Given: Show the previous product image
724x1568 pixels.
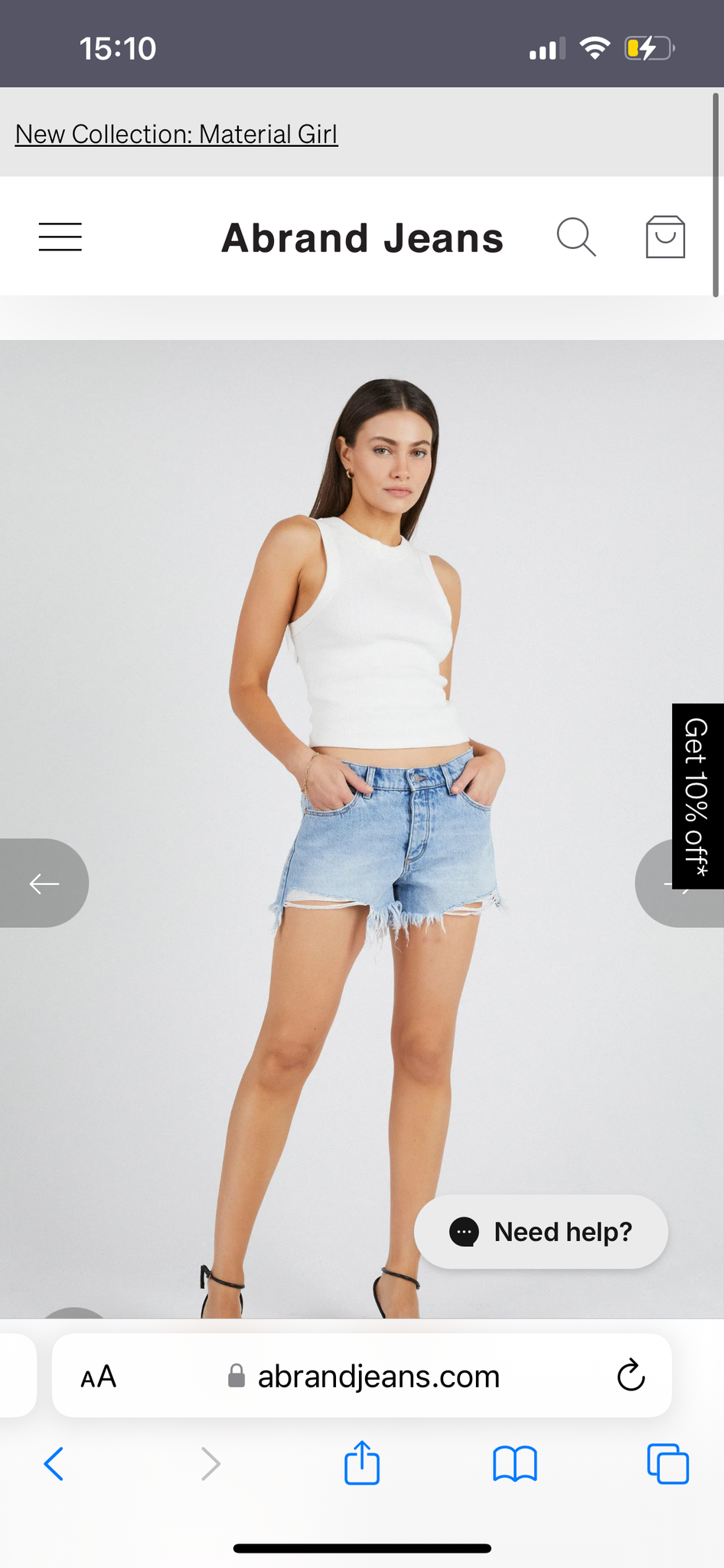Looking at the screenshot, I should 44,884.
